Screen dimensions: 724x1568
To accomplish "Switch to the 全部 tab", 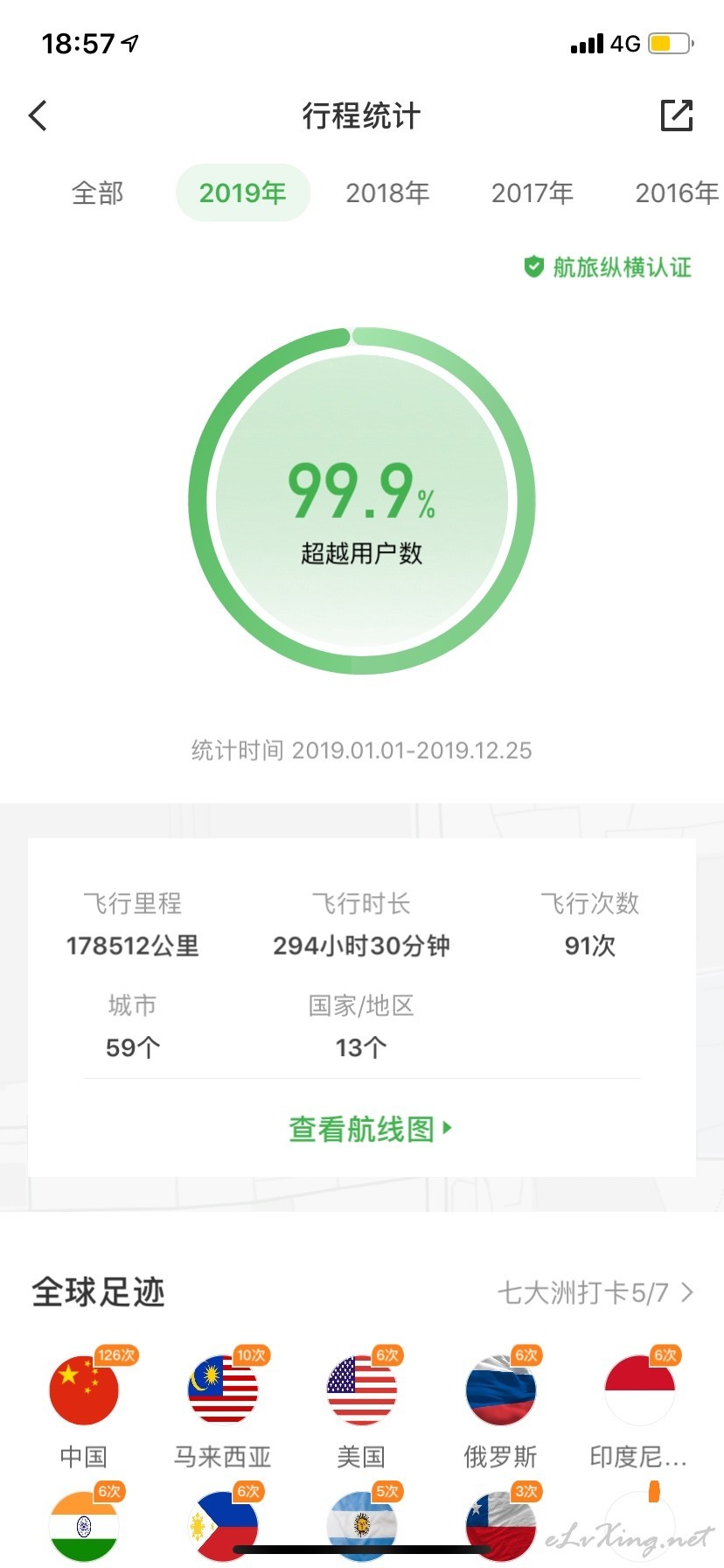I will 98,192.
